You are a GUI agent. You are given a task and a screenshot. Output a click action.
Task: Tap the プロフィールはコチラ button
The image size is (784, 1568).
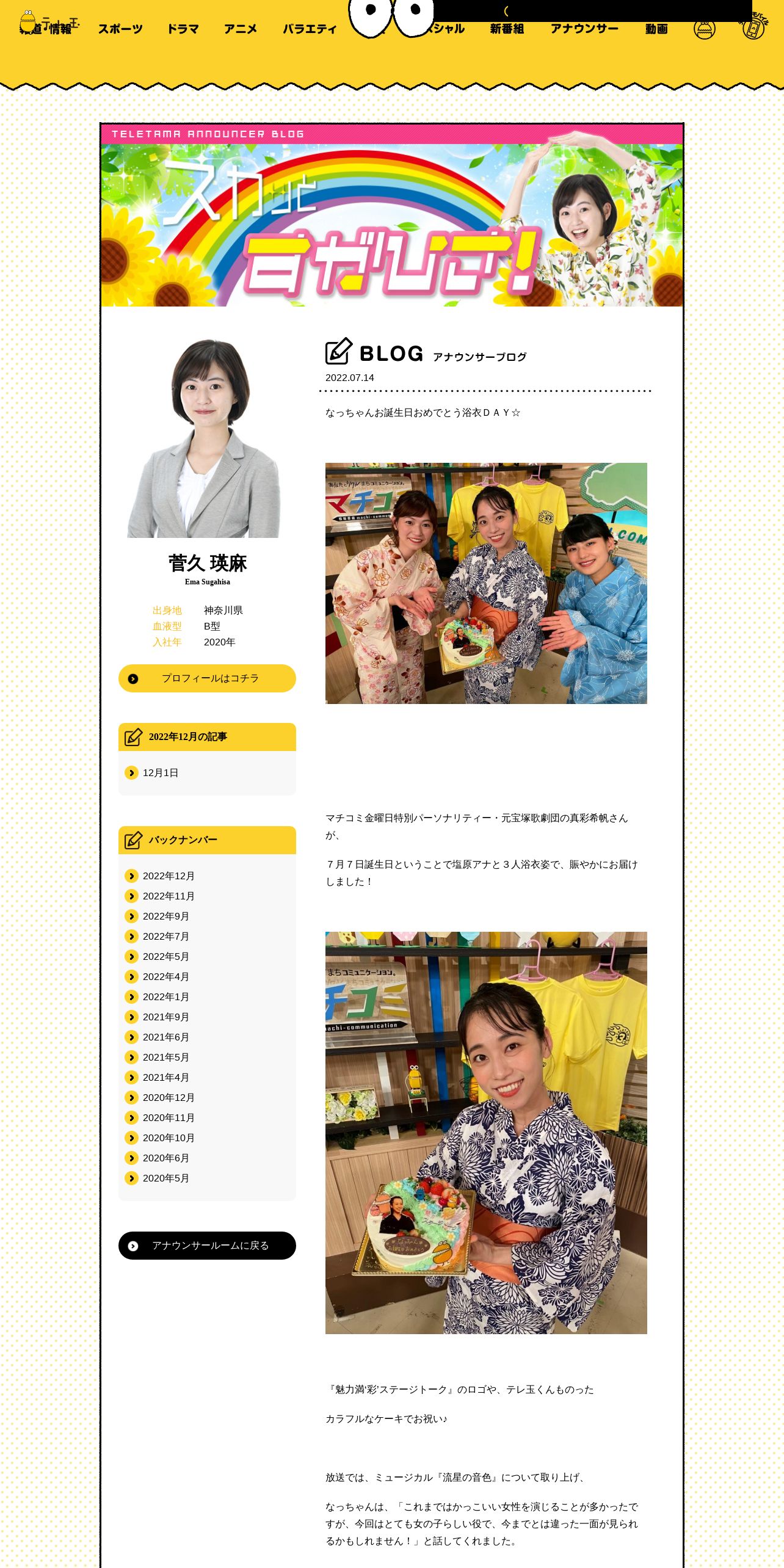207,678
